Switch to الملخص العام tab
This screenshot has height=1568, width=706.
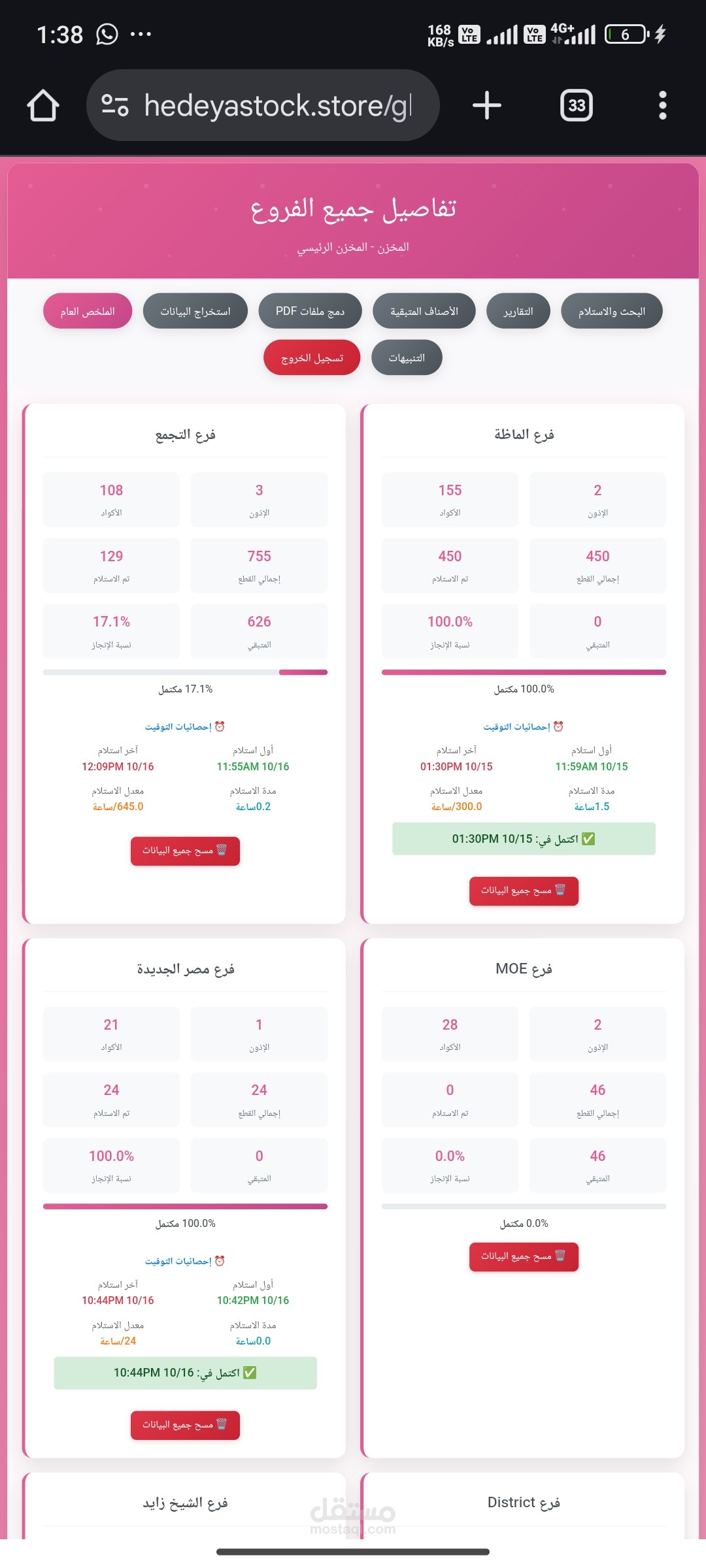88,311
